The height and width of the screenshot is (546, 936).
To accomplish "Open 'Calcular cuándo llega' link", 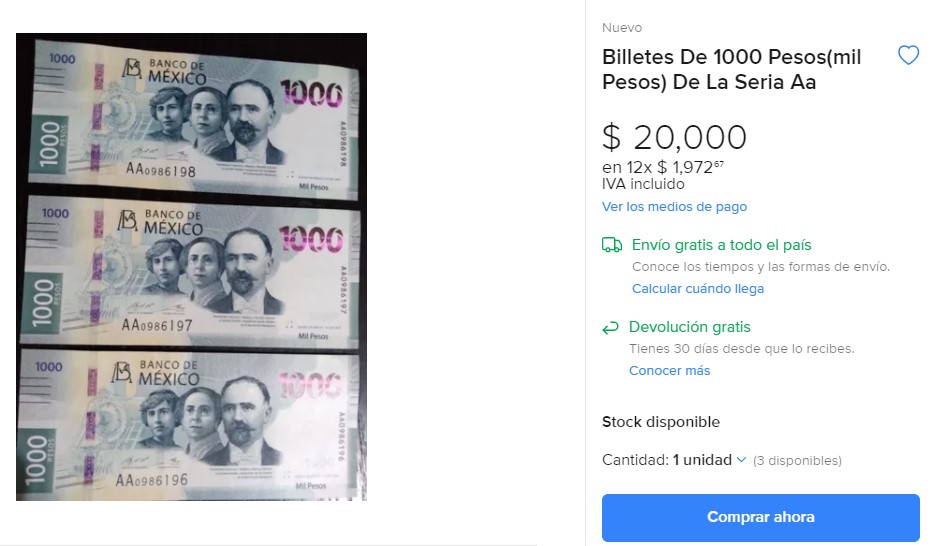I will pos(697,289).
